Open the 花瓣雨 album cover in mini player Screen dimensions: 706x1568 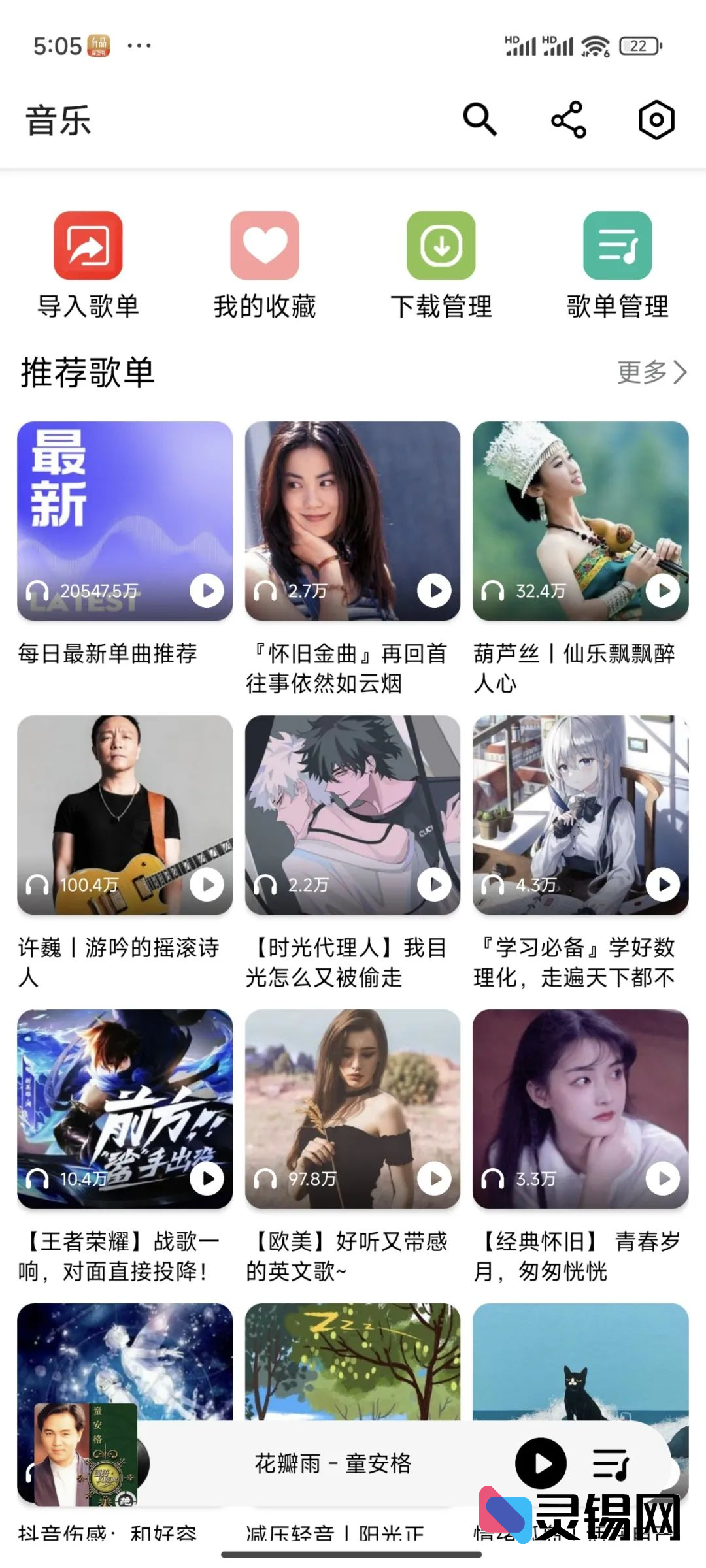coord(86,1455)
